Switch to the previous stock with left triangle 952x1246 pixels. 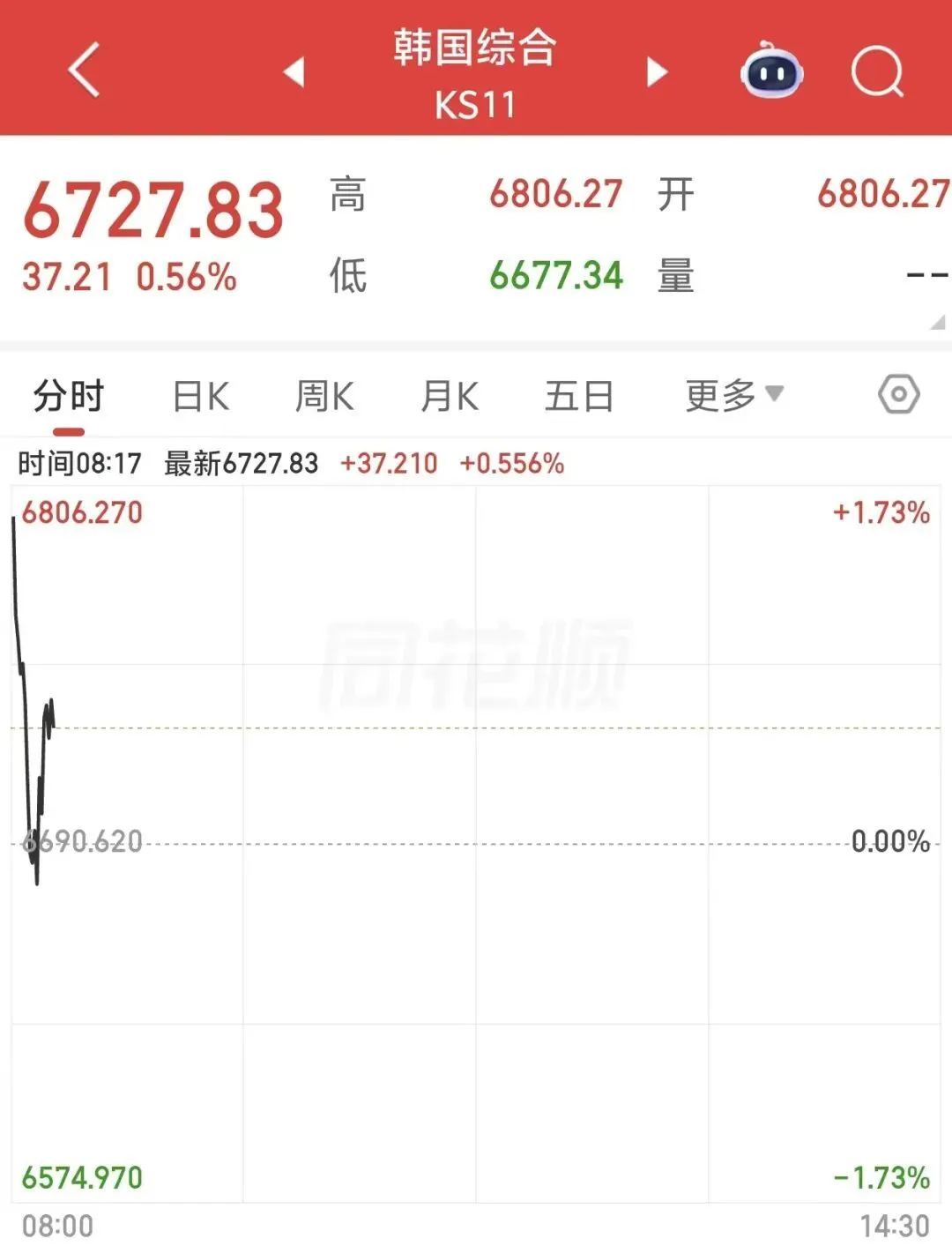tap(294, 71)
